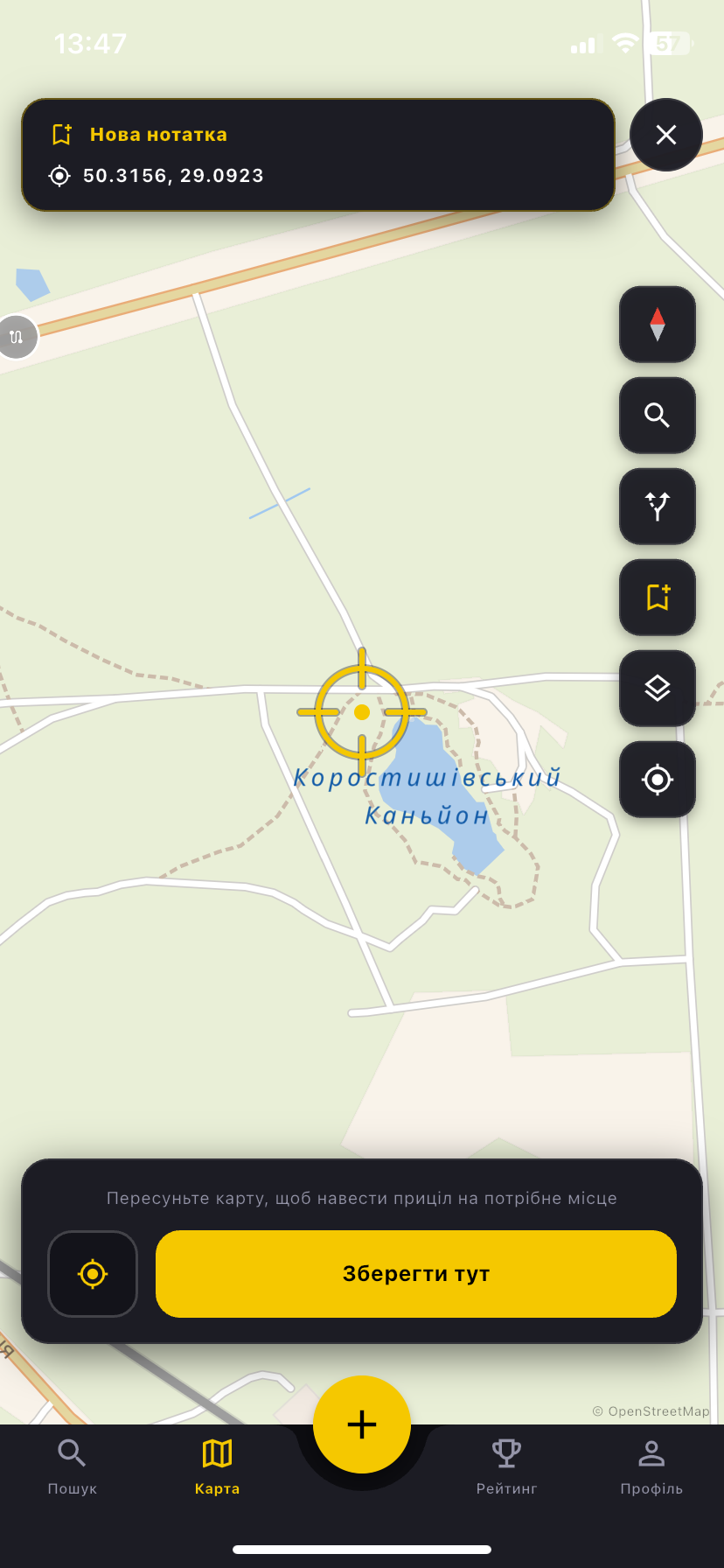Tap the gray route toggle at left edge
The image size is (724, 1568).
coord(16,337)
